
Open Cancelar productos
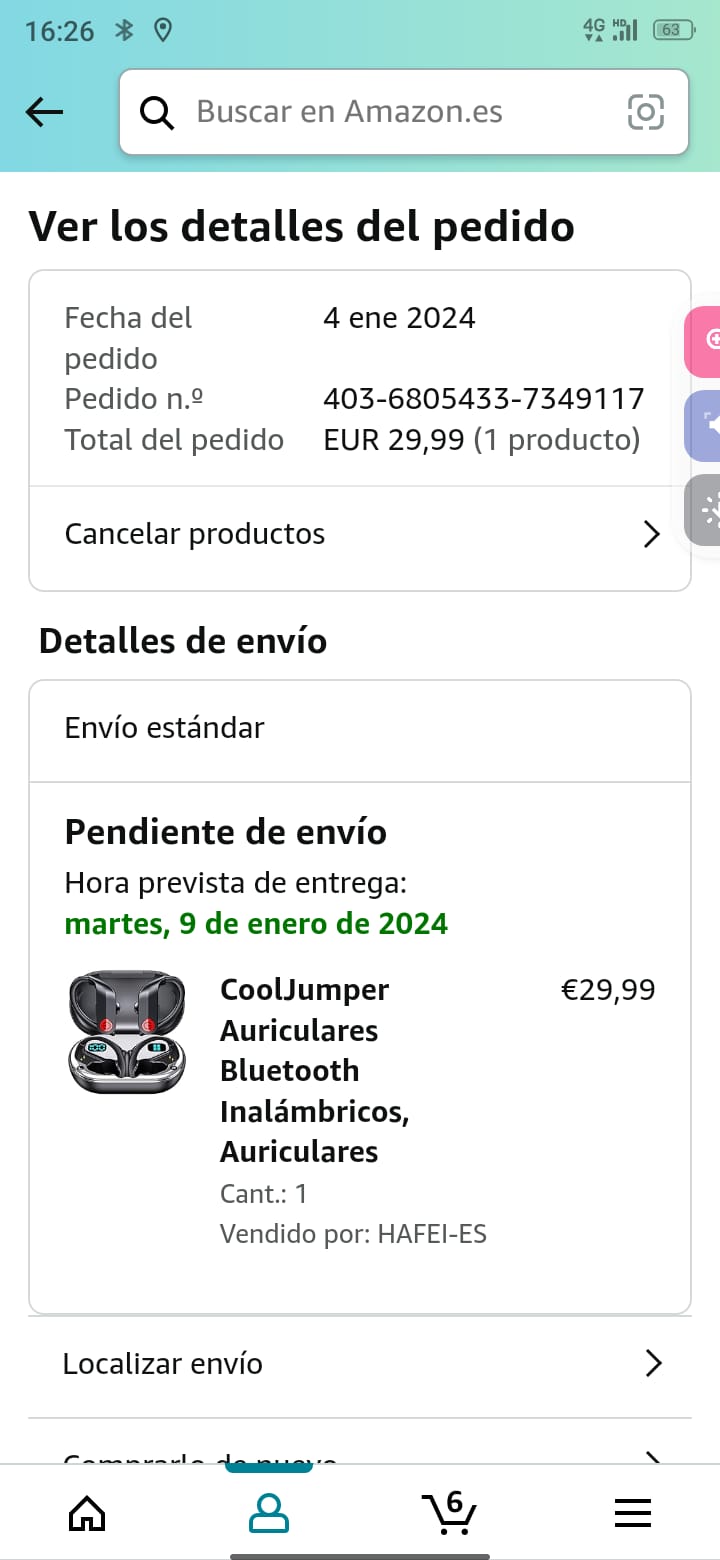point(360,534)
